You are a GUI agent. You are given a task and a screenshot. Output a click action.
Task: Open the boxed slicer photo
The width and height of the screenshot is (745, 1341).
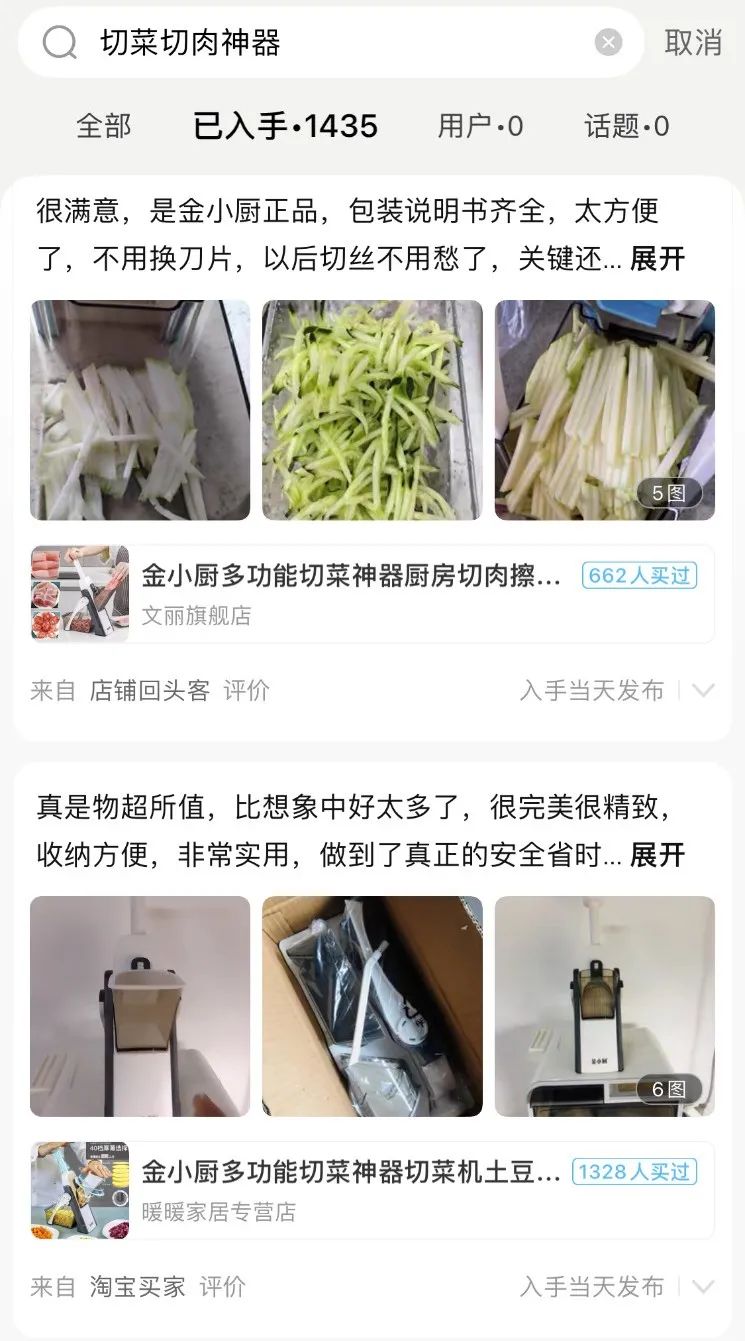pos(372,1006)
